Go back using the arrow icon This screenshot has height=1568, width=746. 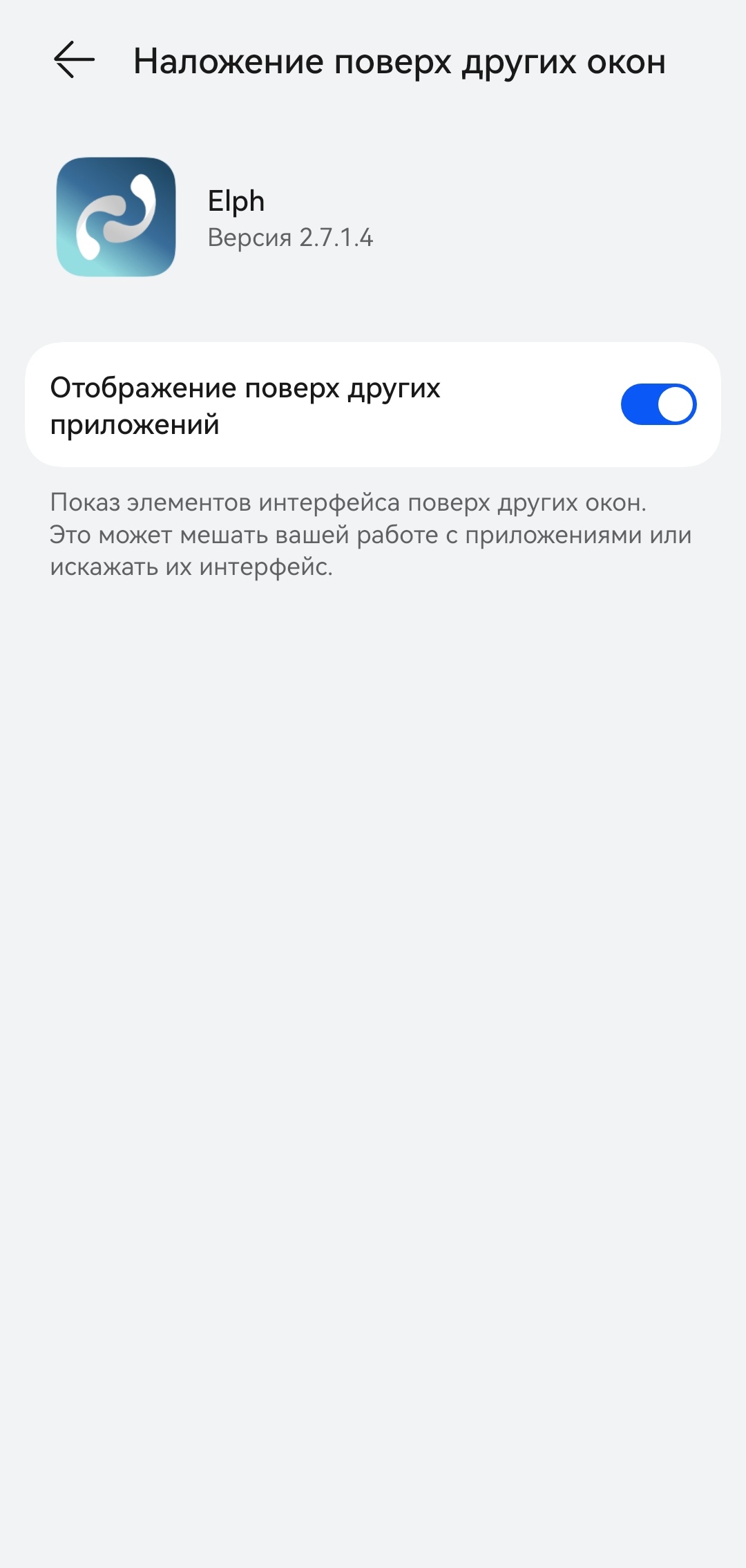(74, 60)
